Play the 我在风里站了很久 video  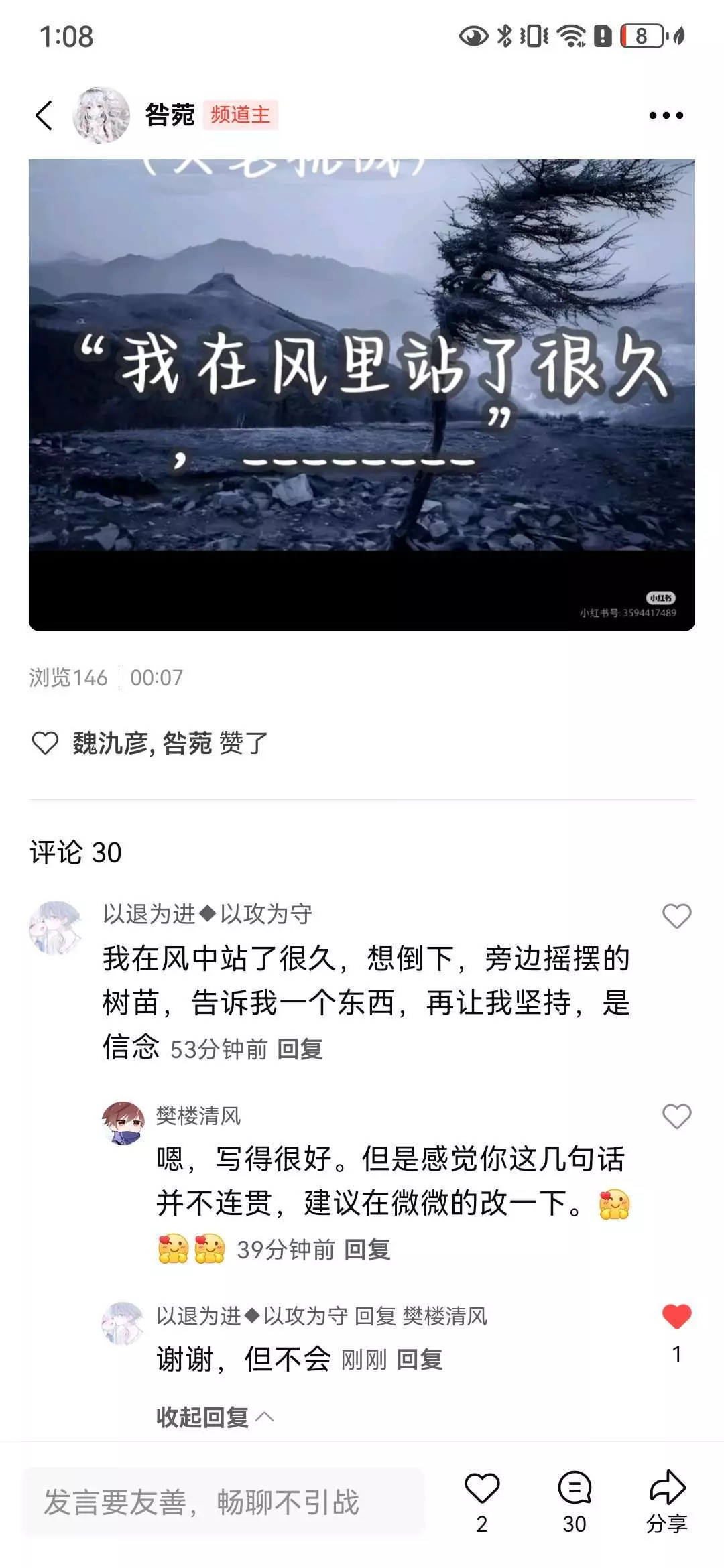(362, 395)
